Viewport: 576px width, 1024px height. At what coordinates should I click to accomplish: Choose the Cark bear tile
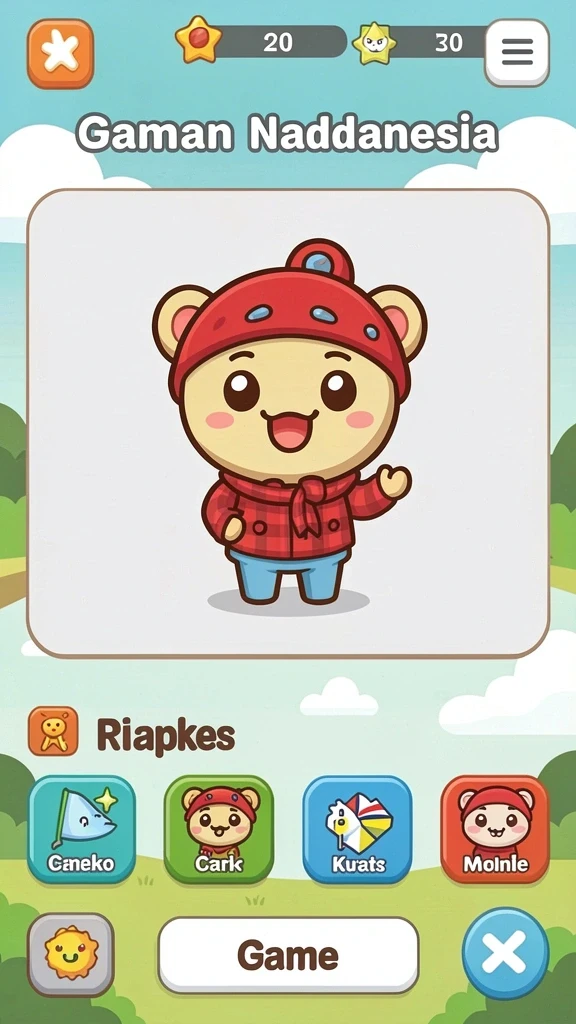coord(219,829)
